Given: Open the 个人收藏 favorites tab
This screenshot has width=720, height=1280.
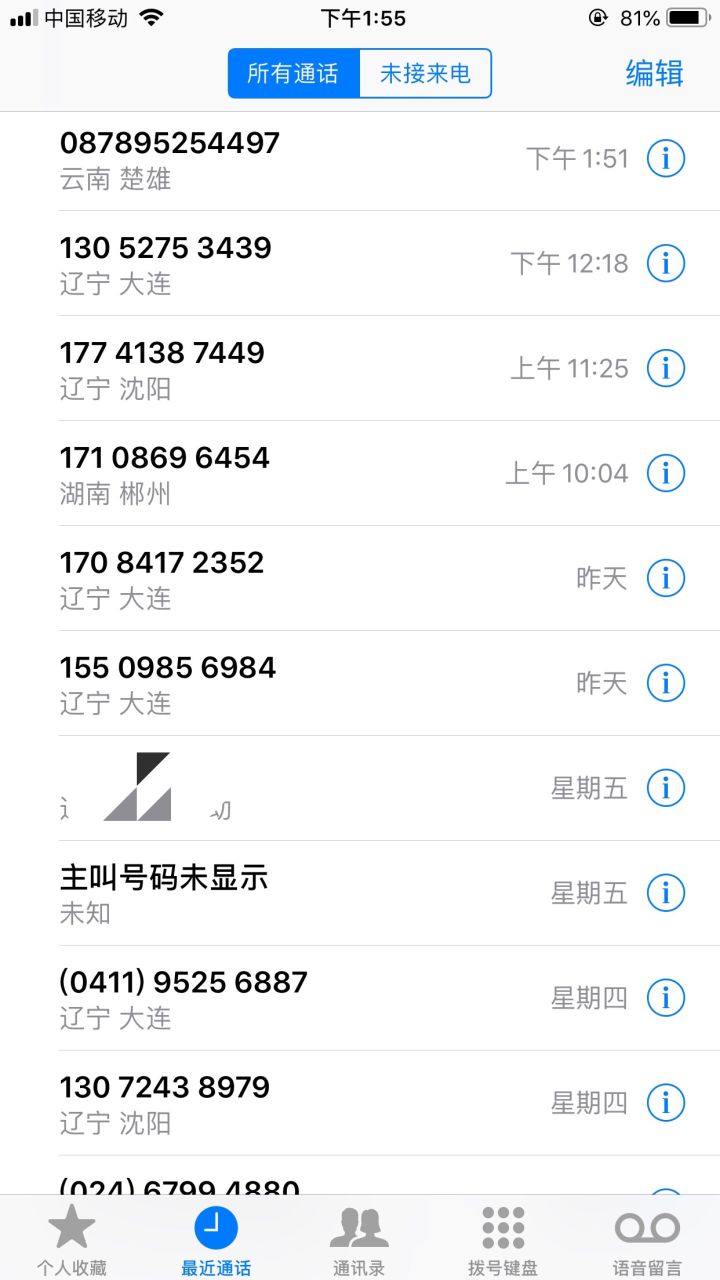Looking at the screenshot, I should [x=72, y=1238].
